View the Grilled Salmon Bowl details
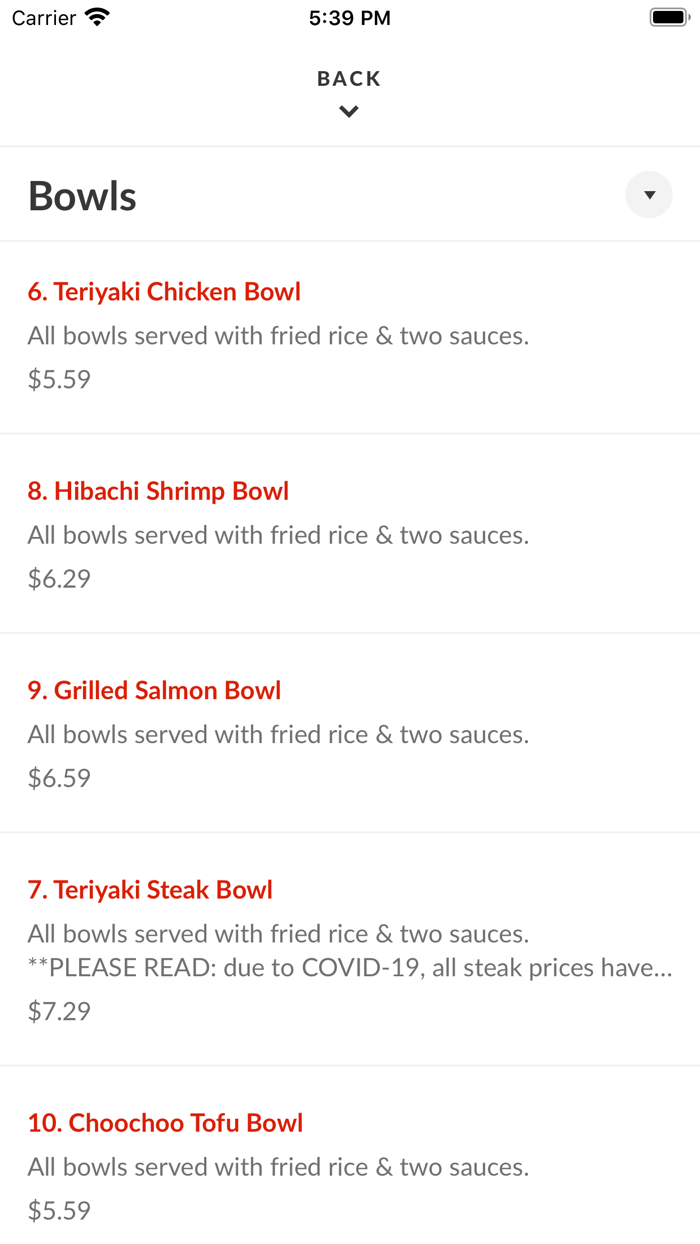 point(154,690)
